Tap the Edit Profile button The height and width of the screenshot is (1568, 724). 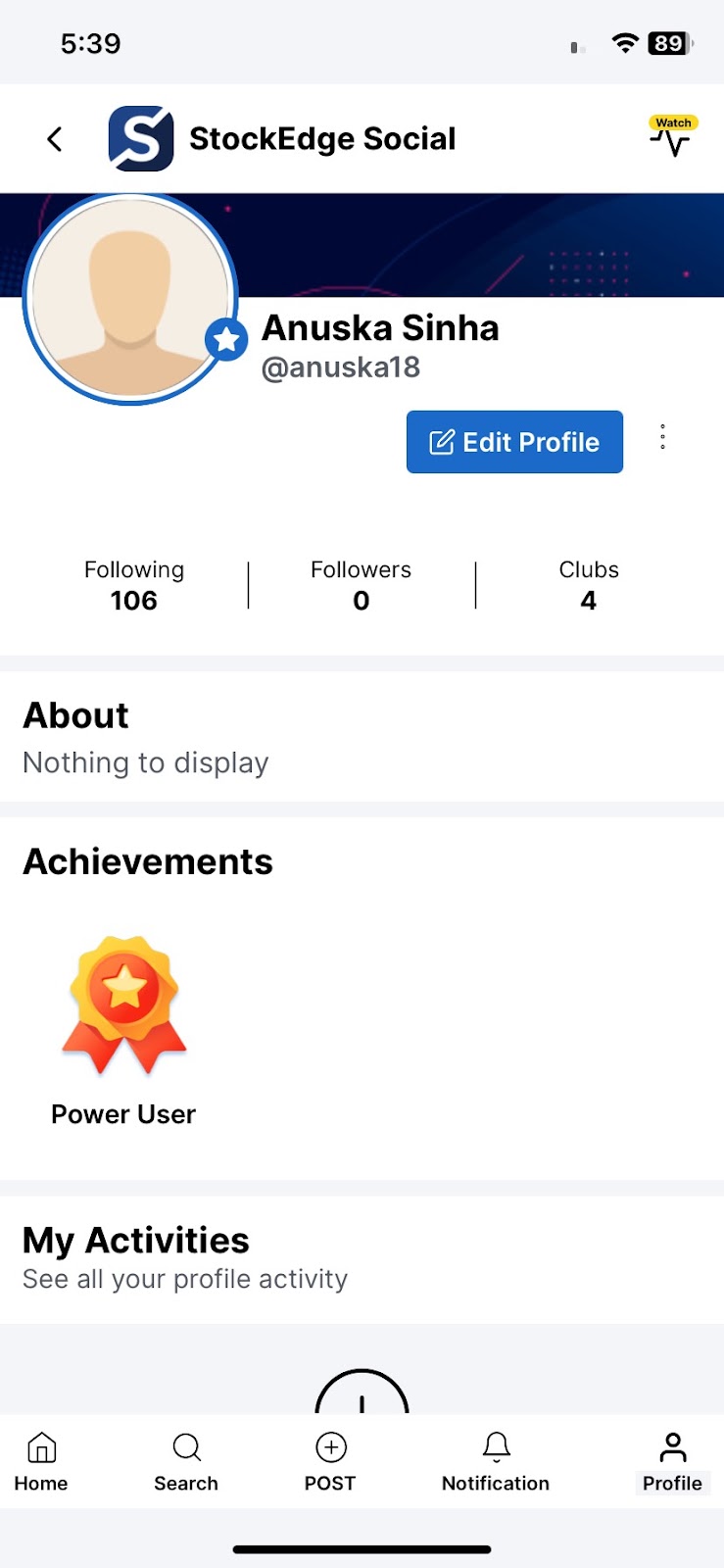point(514,442)
